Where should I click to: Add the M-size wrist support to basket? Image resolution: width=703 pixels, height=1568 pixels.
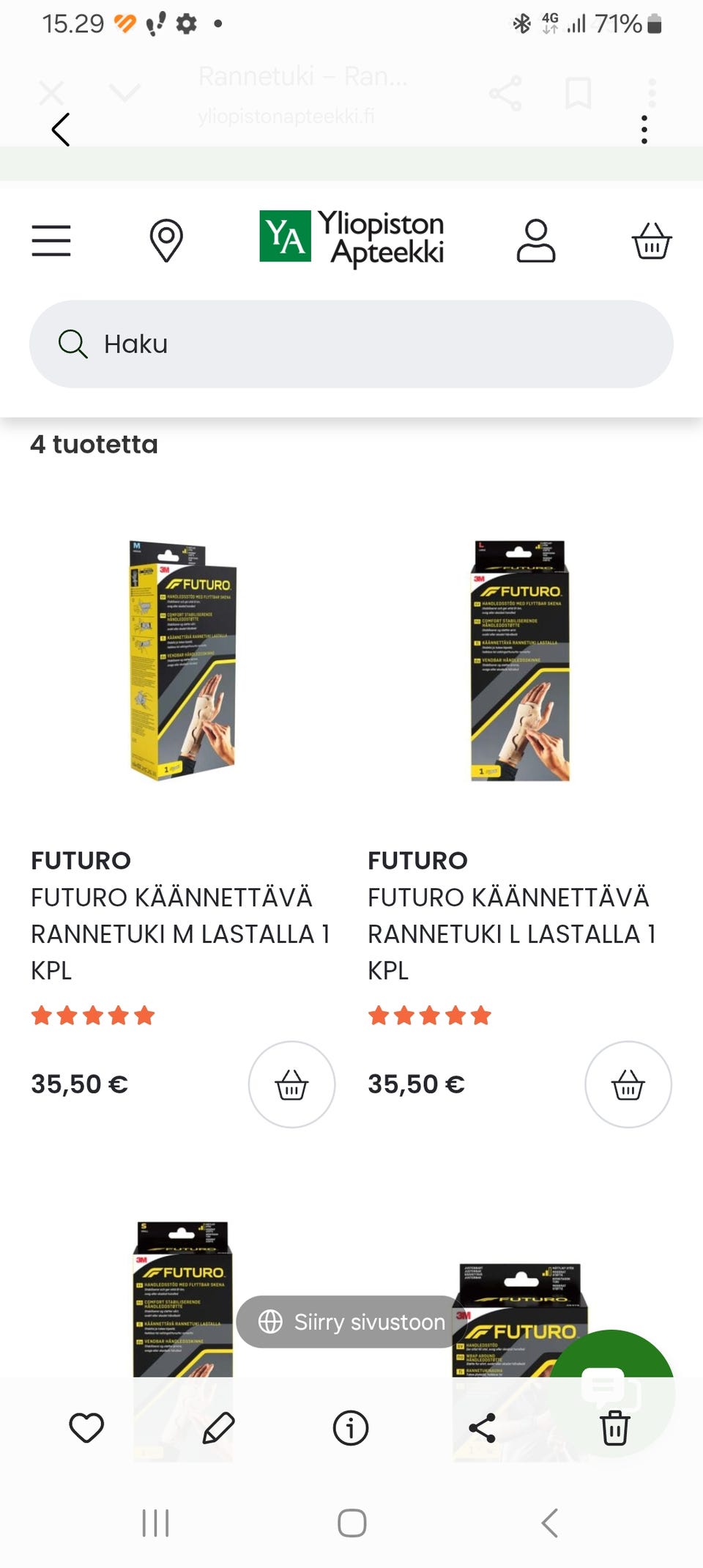click(291, 1084)
